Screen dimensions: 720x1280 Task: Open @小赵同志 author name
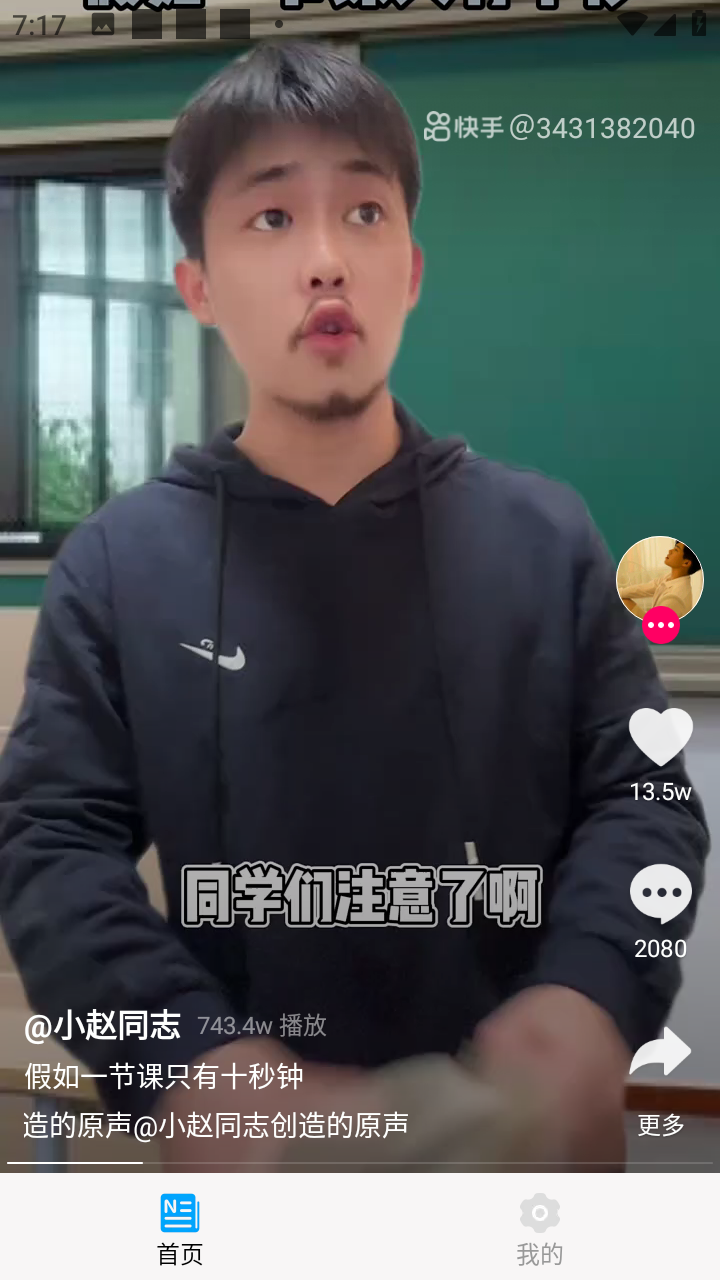pyautogui.click(x=102, y=1025)
